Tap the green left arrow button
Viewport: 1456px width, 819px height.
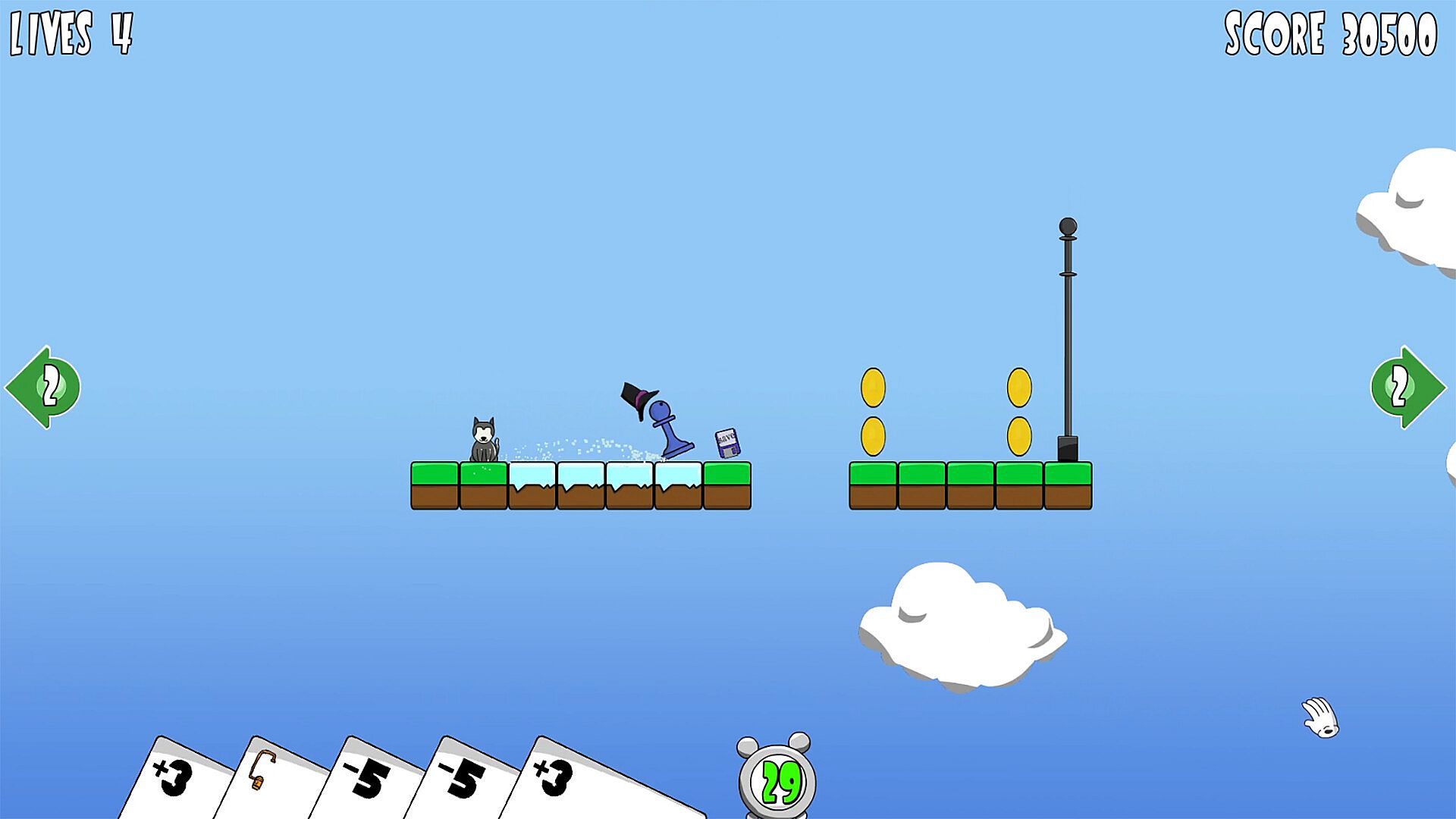pos(44,388)
